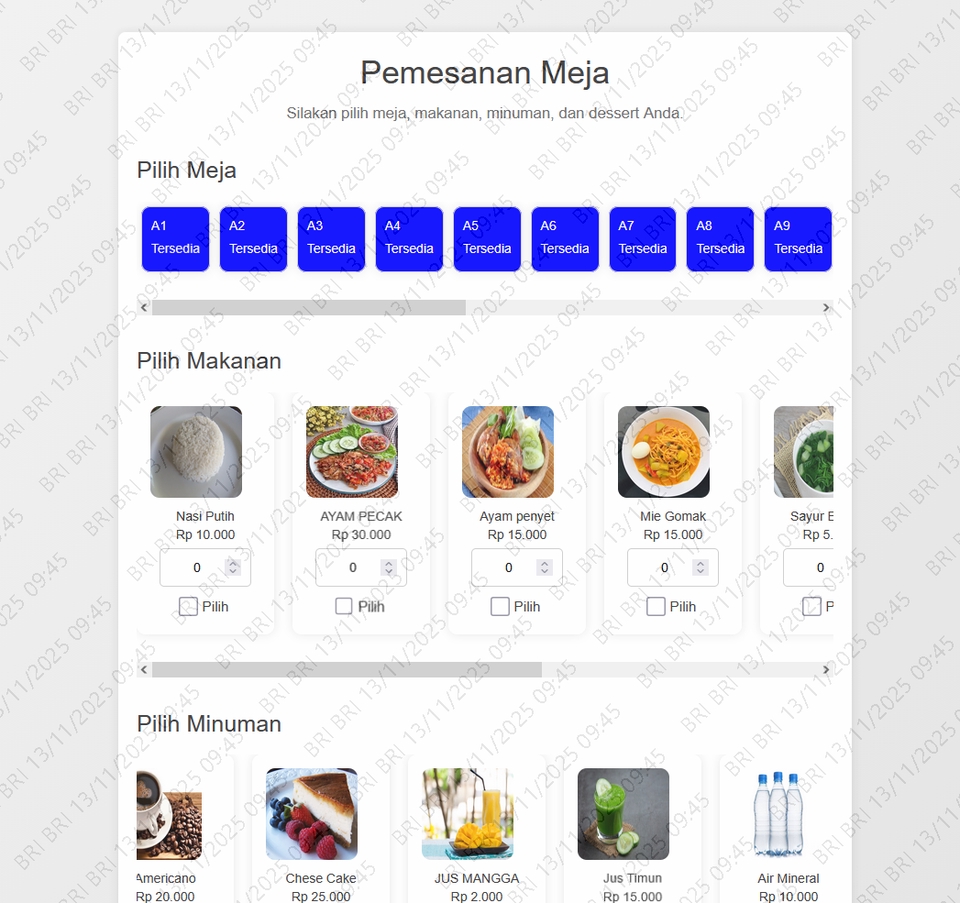The height and width of the screenshot is (903, 960).
Task: Tick the Pilih checkbox under AYAM PECAK
Action: pyautogui.click(x=344, y=606)
